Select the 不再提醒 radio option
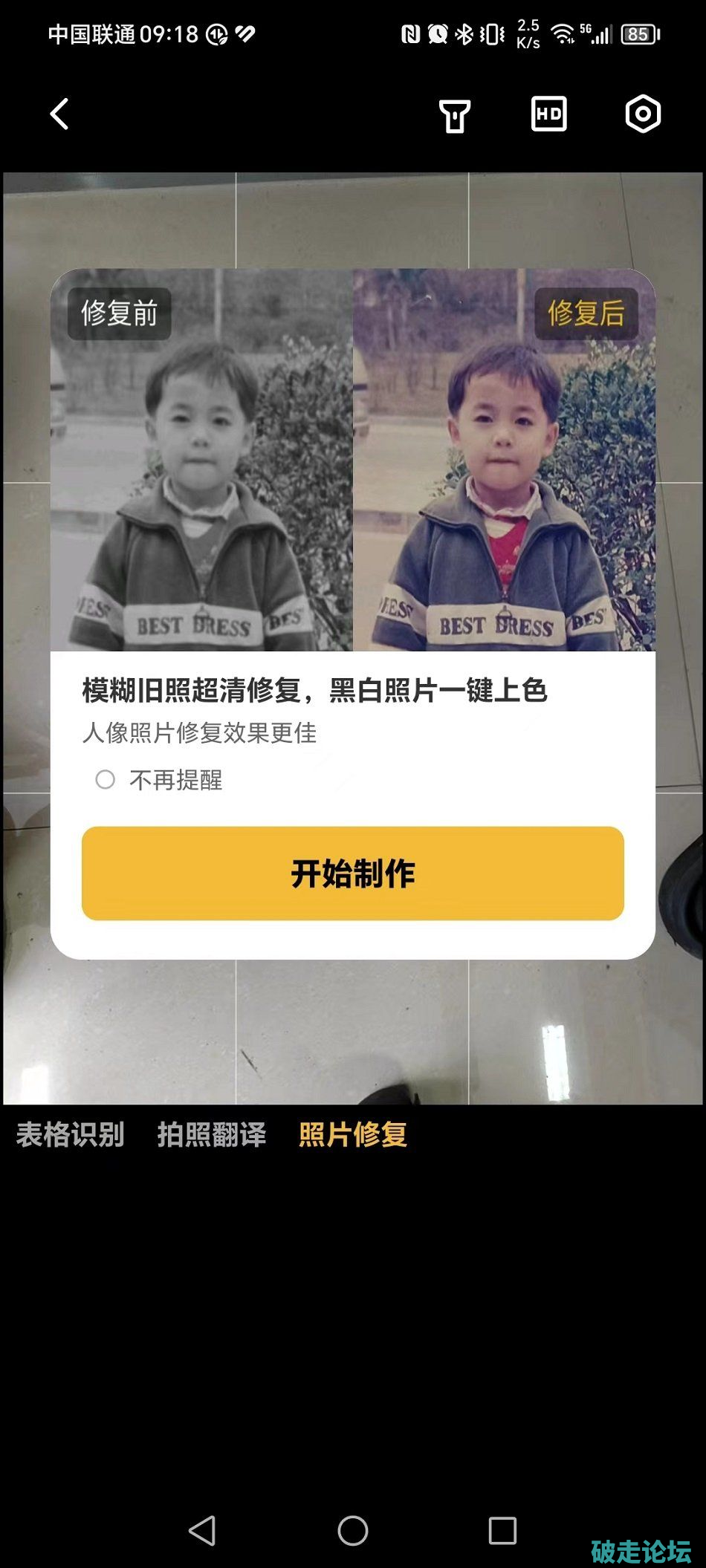The width and height of the screenshot is (706, 1568). (x=106, y=779)
